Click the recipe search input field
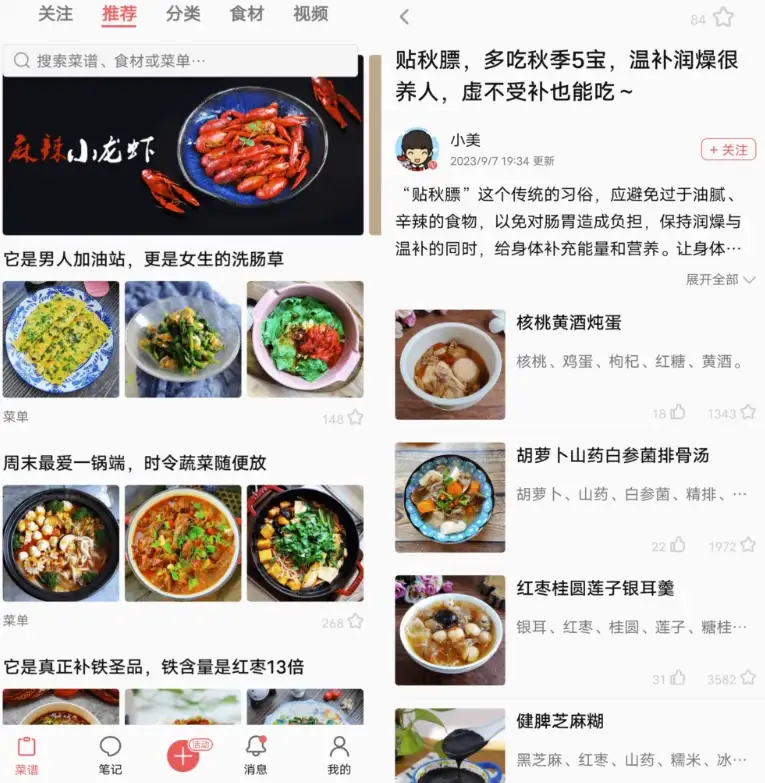The width and height of the screenshot is (765, 783). [180, 60]
